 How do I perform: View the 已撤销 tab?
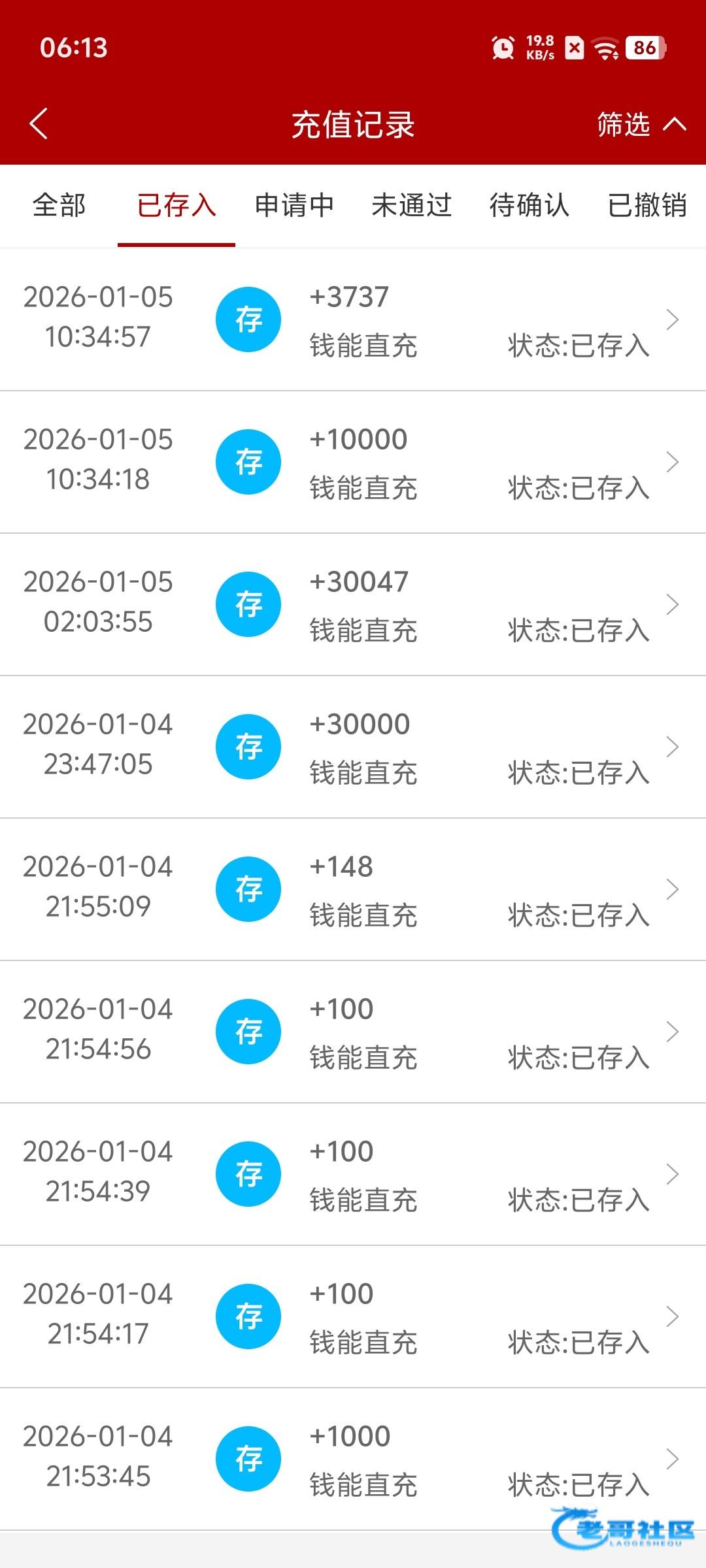[x=647, y=205]
